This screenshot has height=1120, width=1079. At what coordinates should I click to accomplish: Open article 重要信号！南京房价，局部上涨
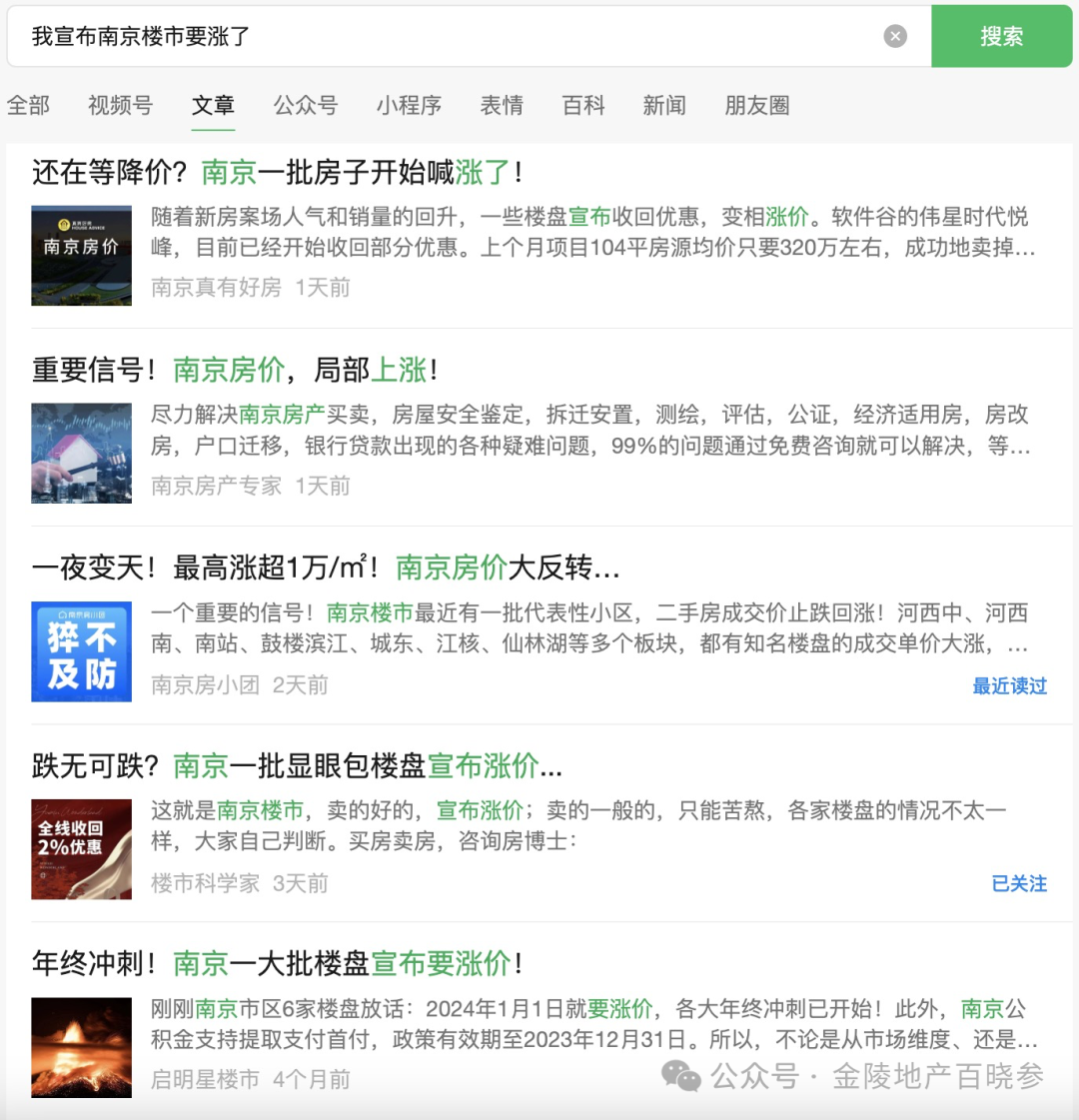235,370
